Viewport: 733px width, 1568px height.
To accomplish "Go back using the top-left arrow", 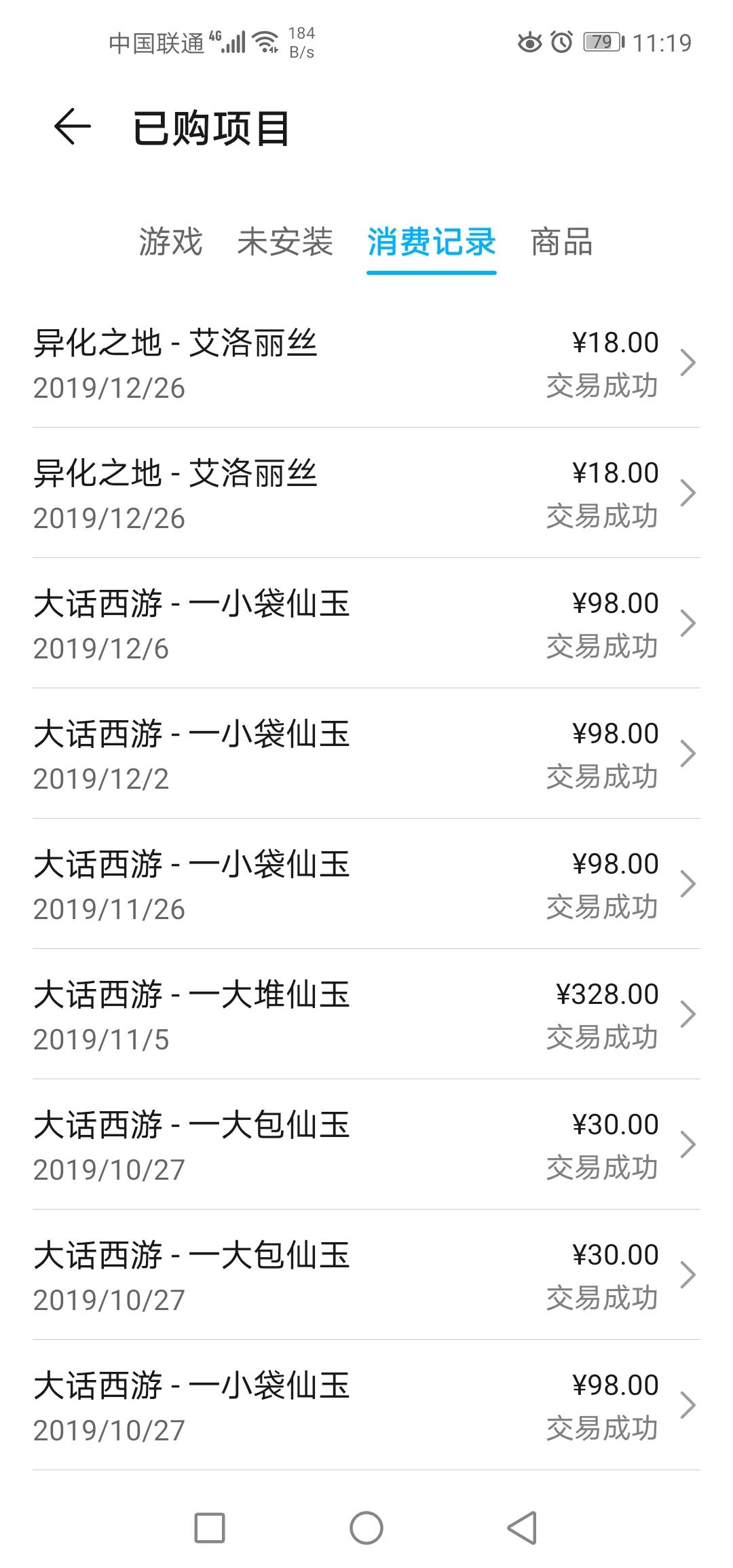I will [x=72, y=127].
